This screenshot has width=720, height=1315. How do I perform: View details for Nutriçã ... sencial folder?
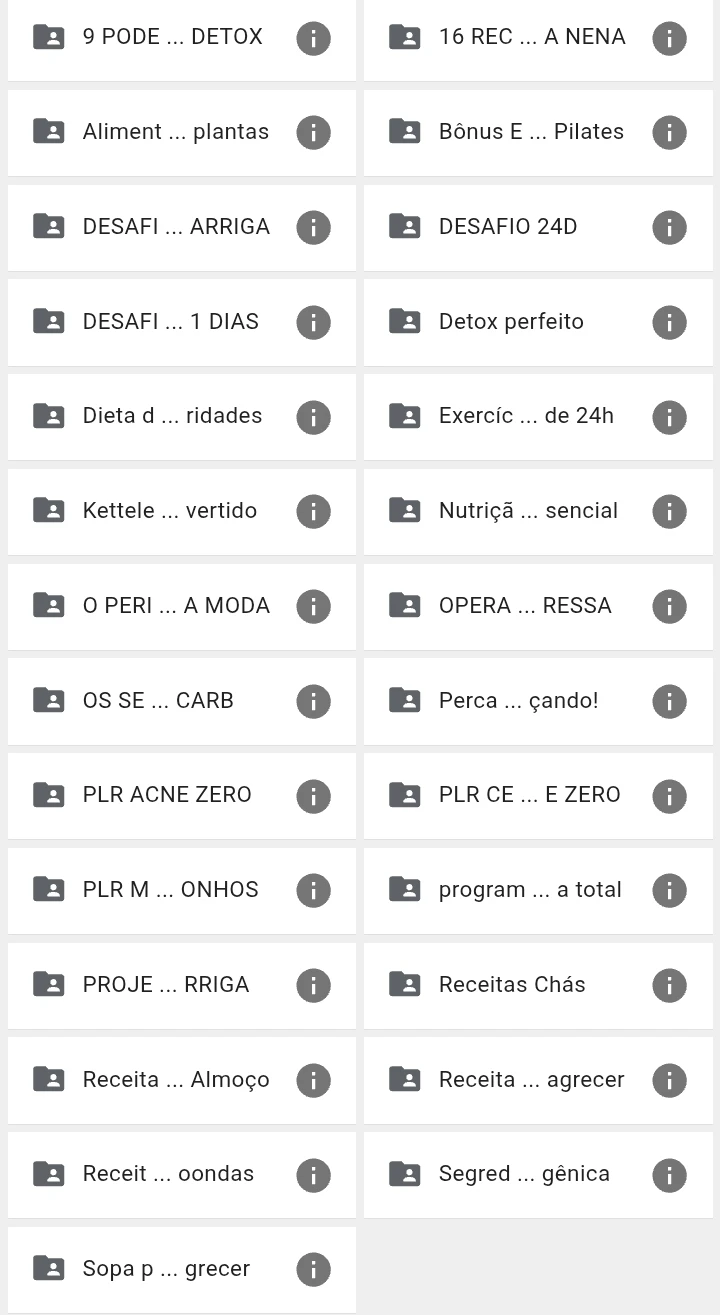coord(669,511)
